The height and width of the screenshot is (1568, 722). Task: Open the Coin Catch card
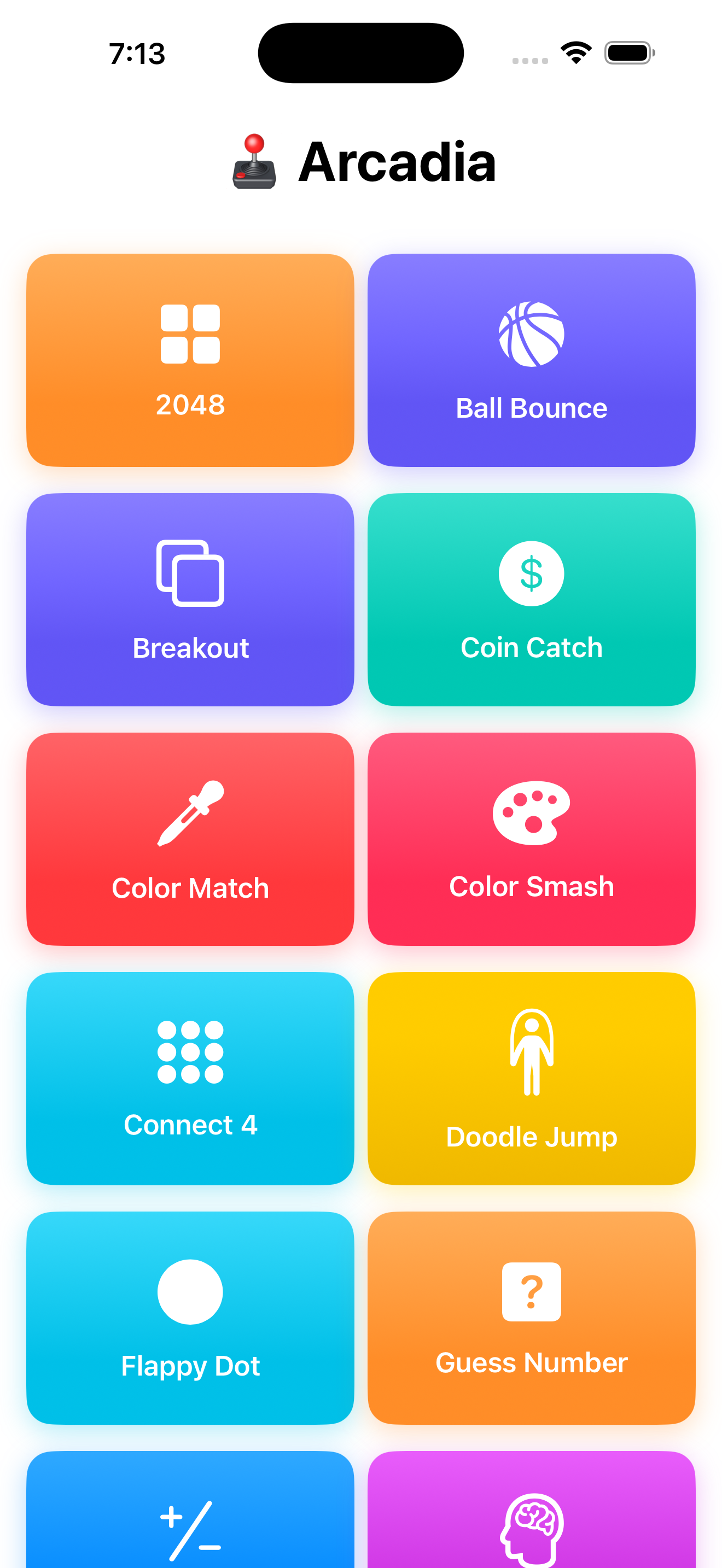pyautogui.click(x=531, y=600)
